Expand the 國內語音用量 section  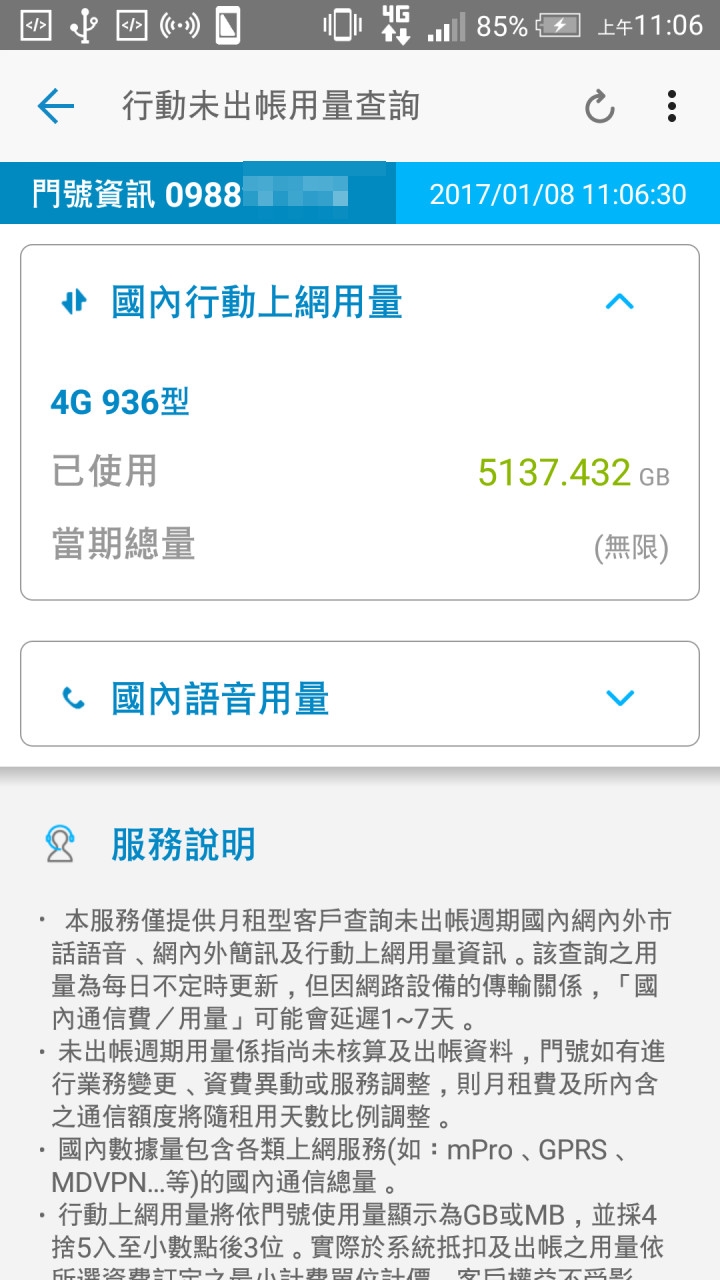point(620,698)
